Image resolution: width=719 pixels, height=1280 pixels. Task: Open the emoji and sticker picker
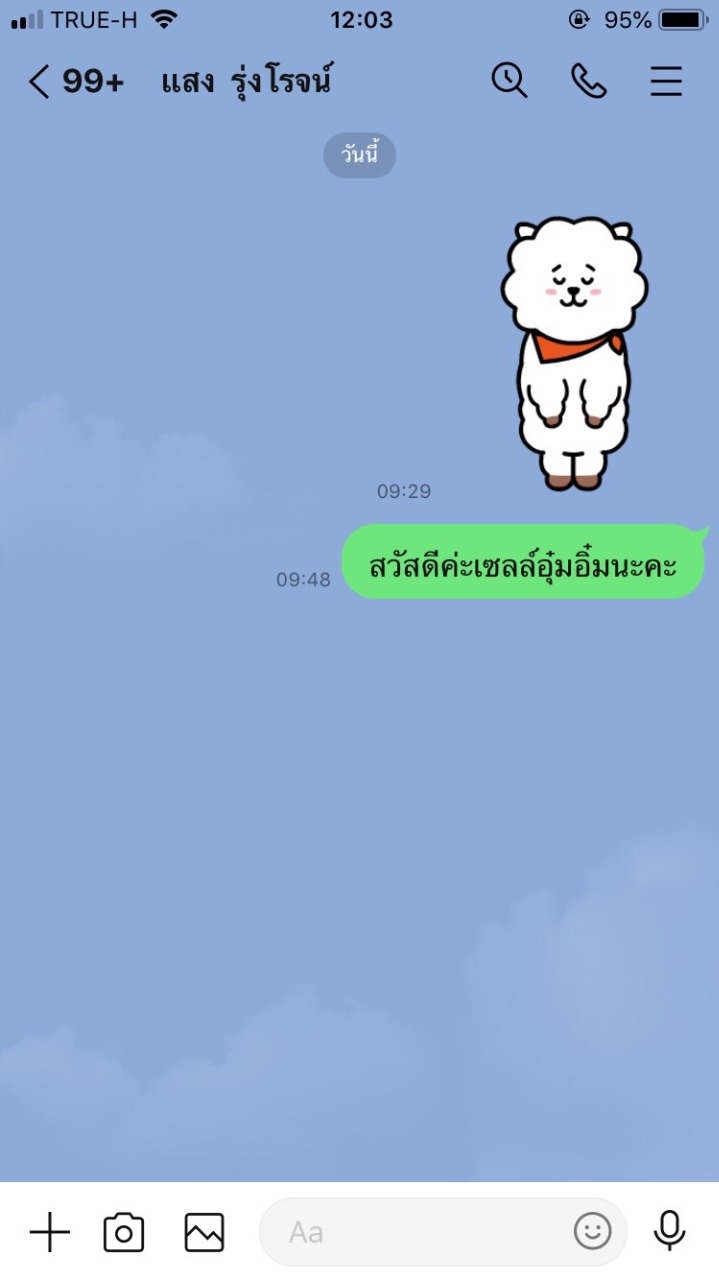click(592, 1232)
